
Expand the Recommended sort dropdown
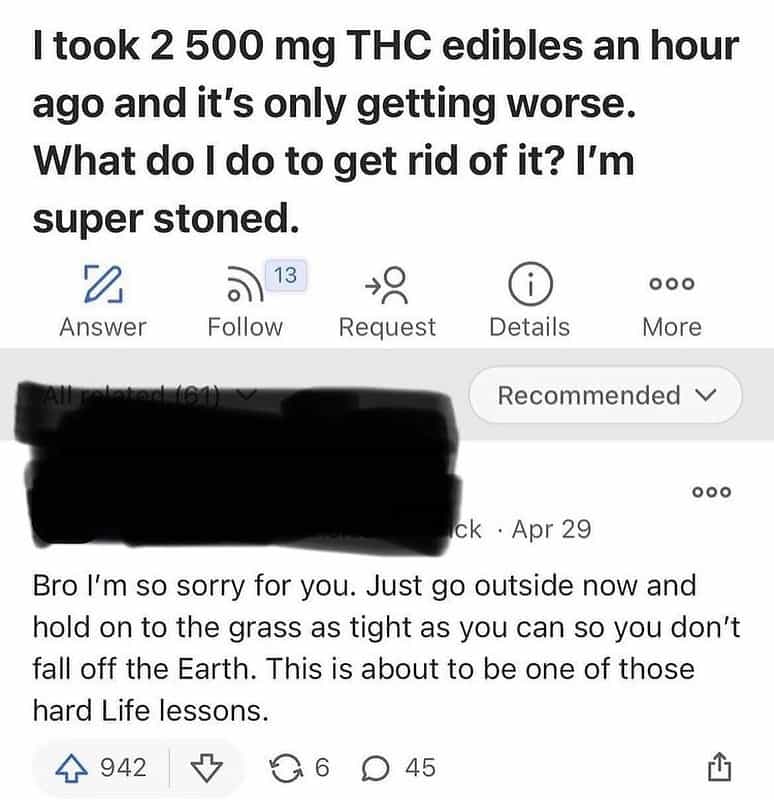click(605, 395)
